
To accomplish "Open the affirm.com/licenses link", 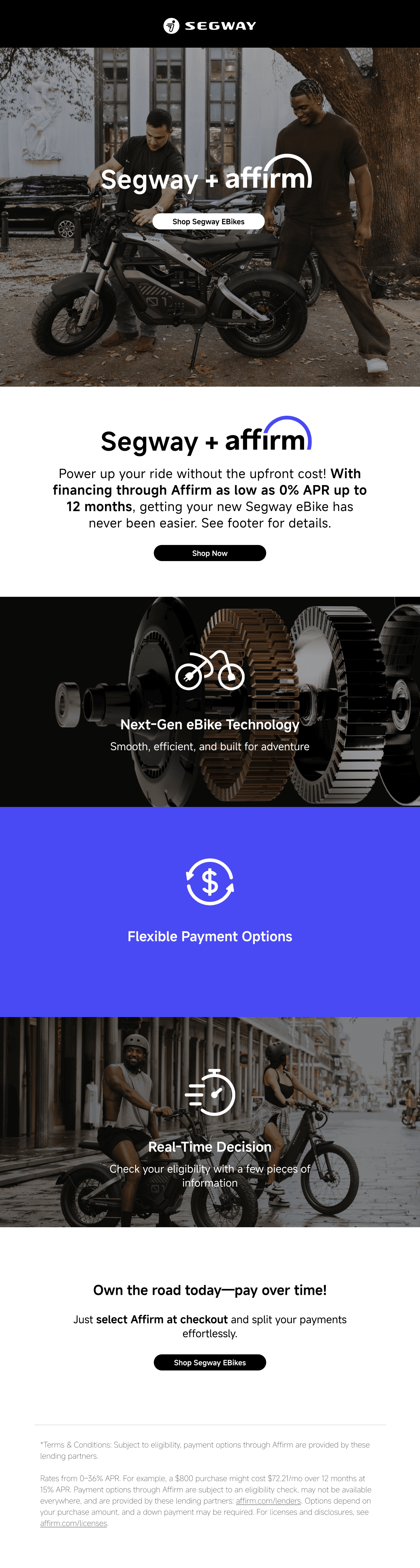I will click(73, 1523).
